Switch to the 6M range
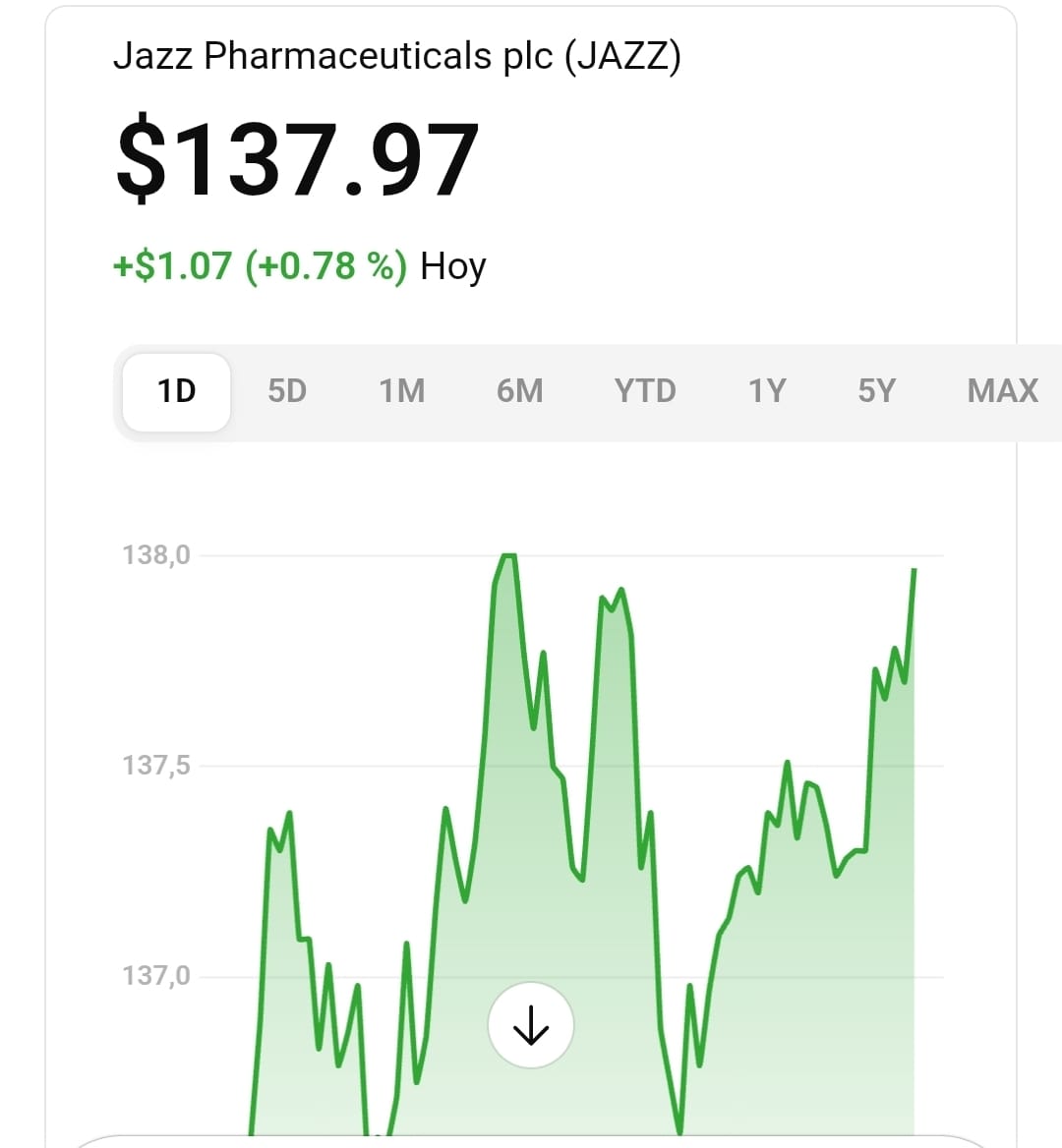 pos(519,391)
